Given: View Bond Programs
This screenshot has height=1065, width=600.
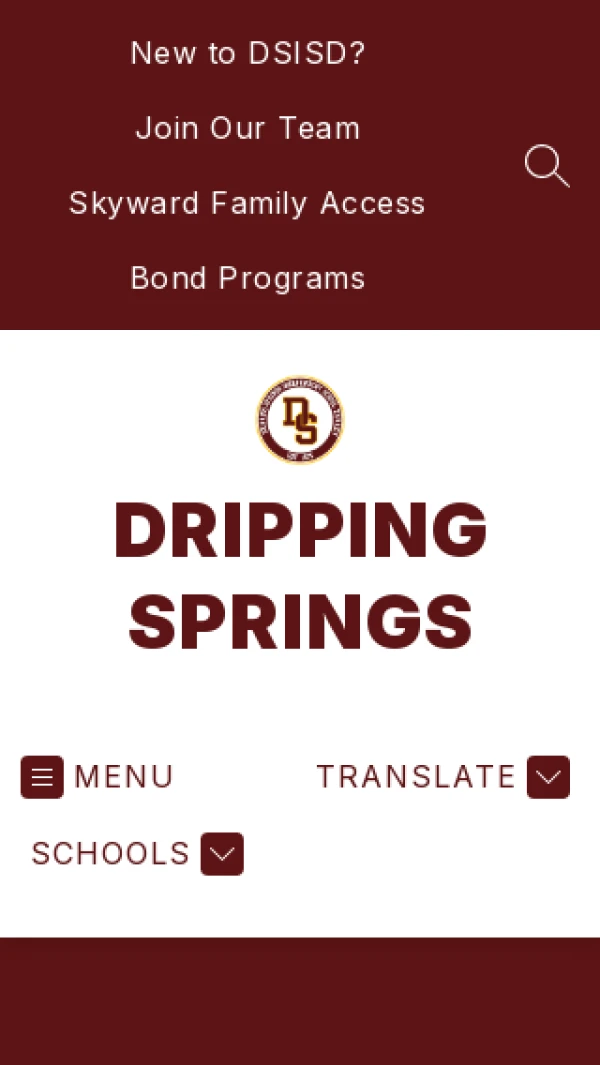Looking at the screenshot, I should pyautogui.click(x=248, y=278).
